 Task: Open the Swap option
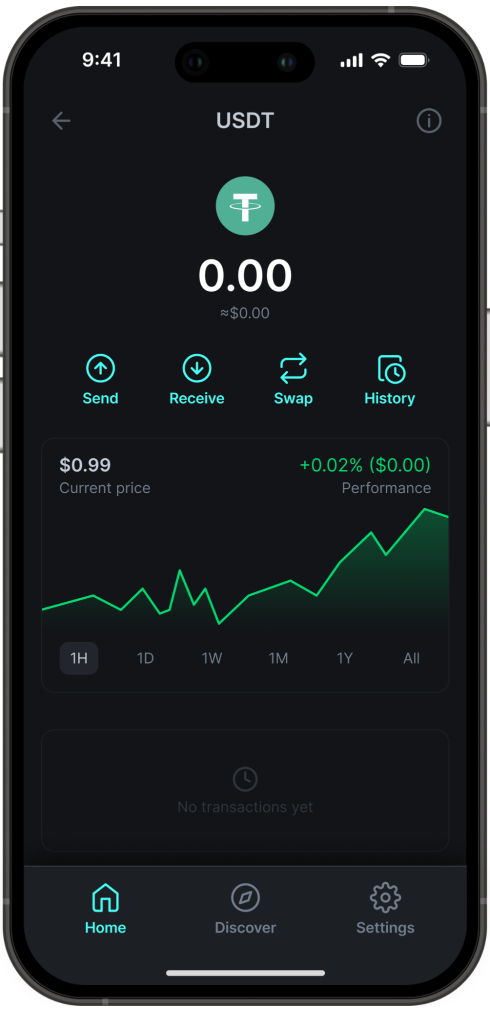[x=293, y=380]
